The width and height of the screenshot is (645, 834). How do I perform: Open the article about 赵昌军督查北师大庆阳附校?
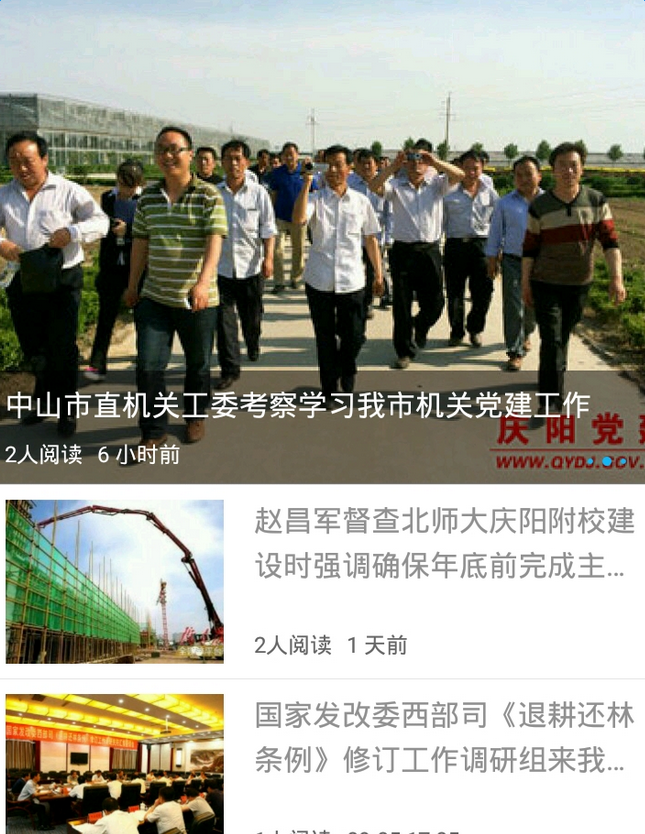coord(444,543)
